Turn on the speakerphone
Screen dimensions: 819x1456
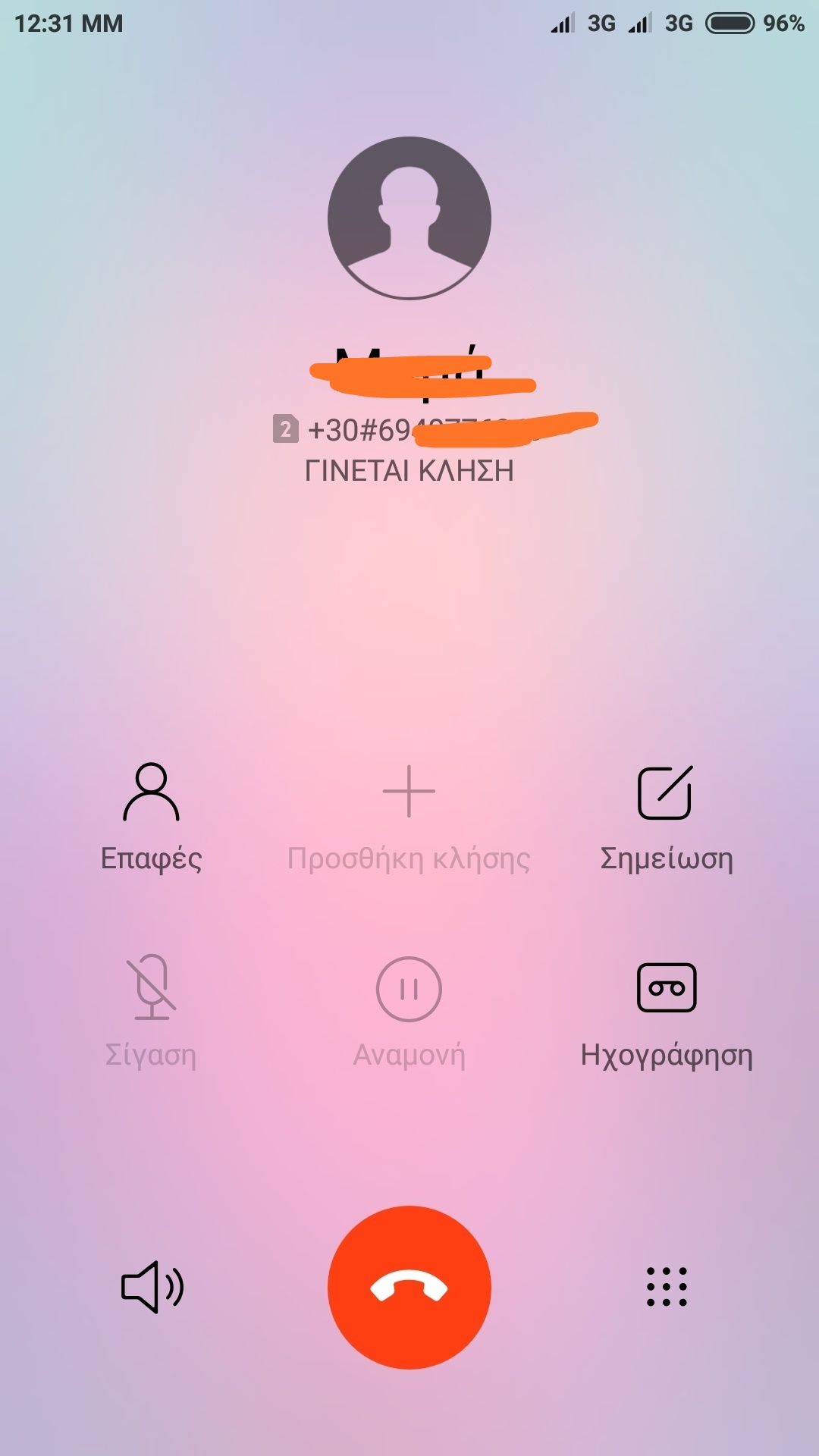(x=152, y=1287)
